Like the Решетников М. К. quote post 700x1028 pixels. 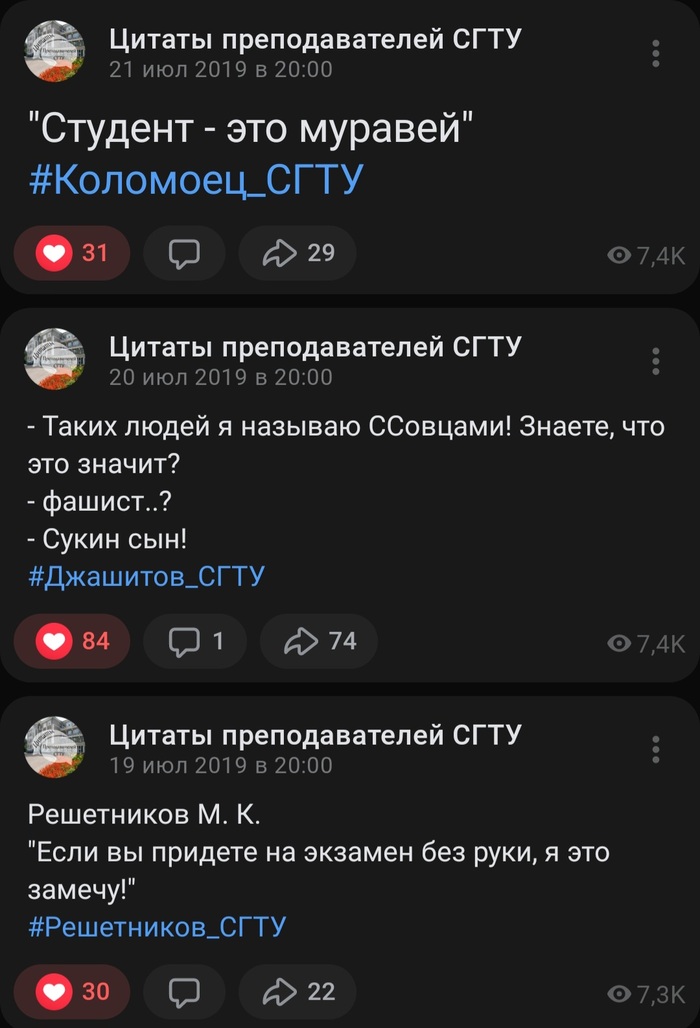coord(72,992)
